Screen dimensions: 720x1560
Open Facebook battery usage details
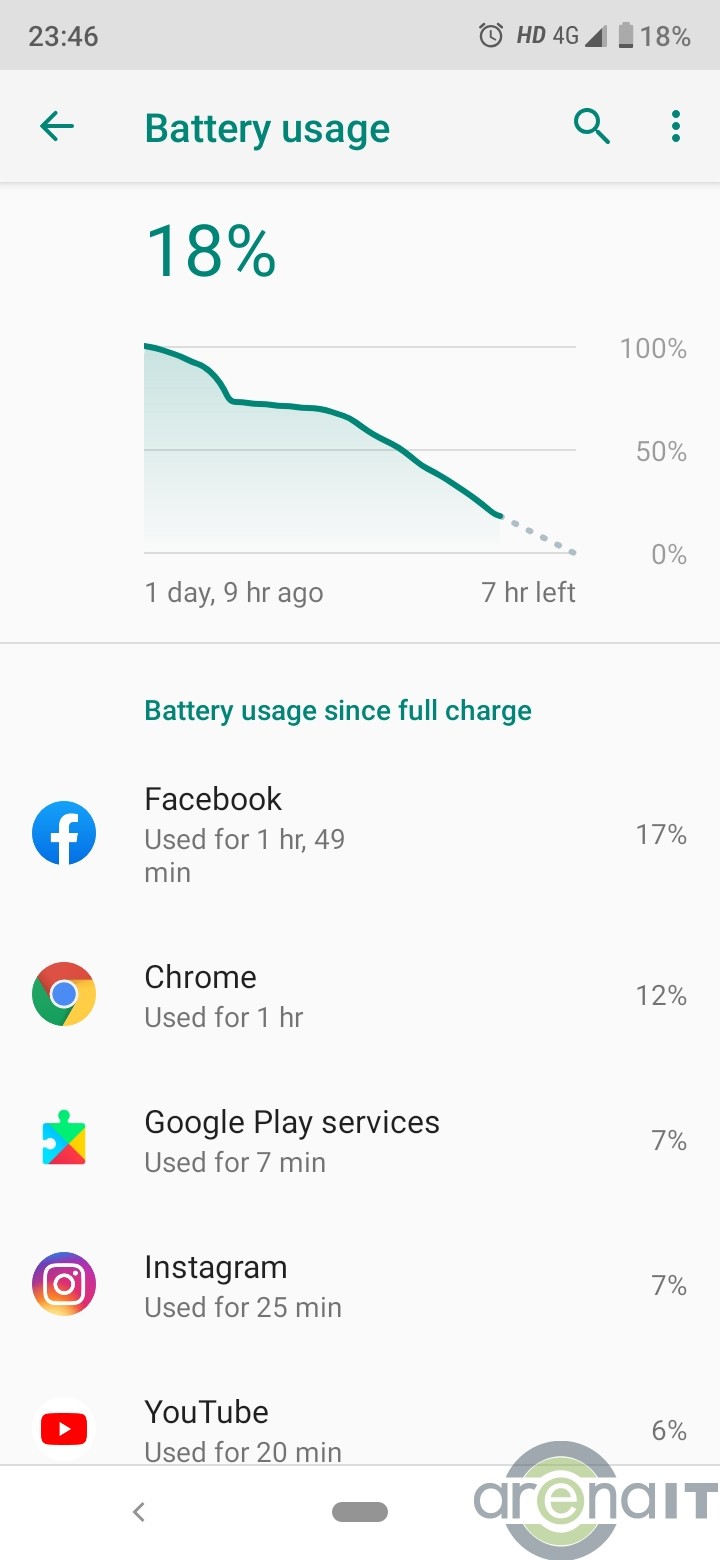coord(360,834)
